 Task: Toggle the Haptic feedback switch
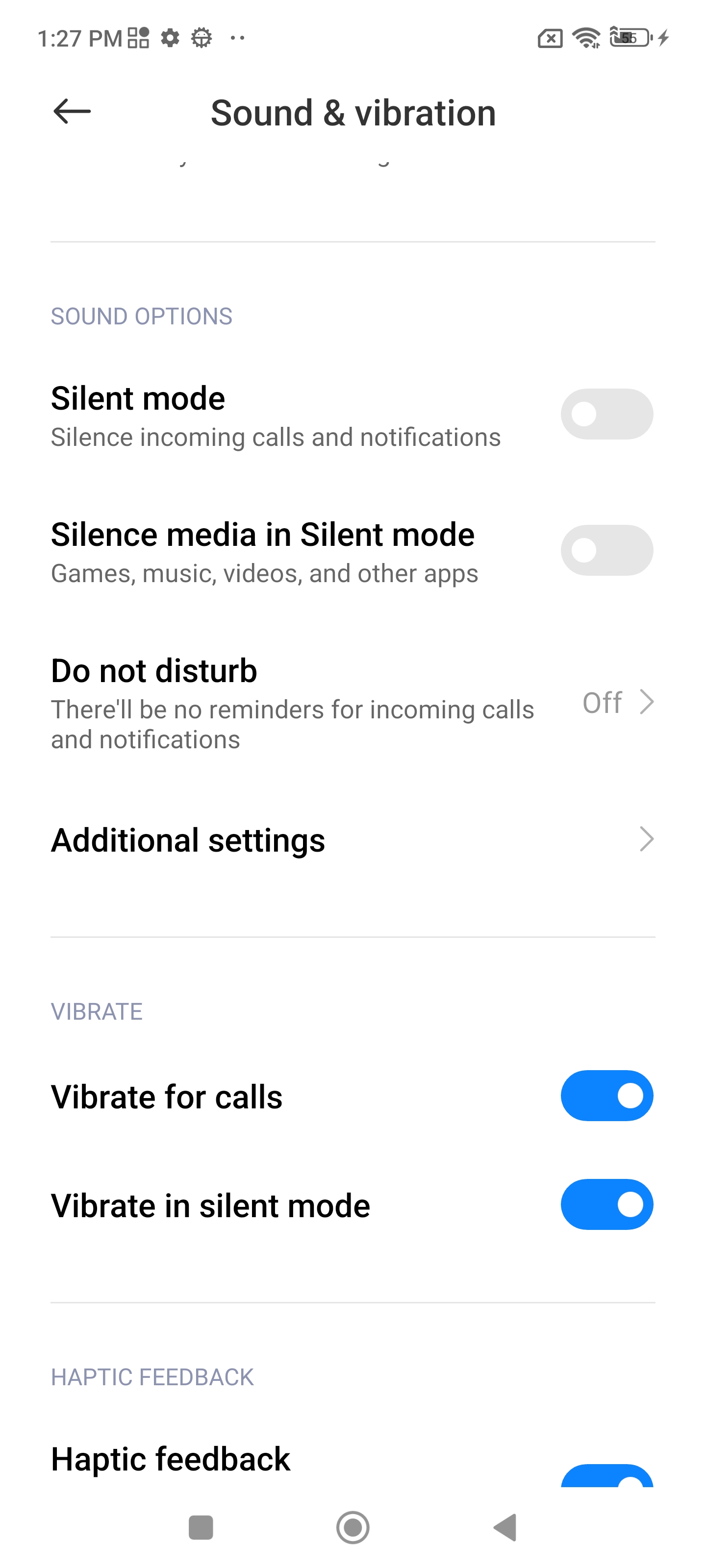[x=606, y=1477]
